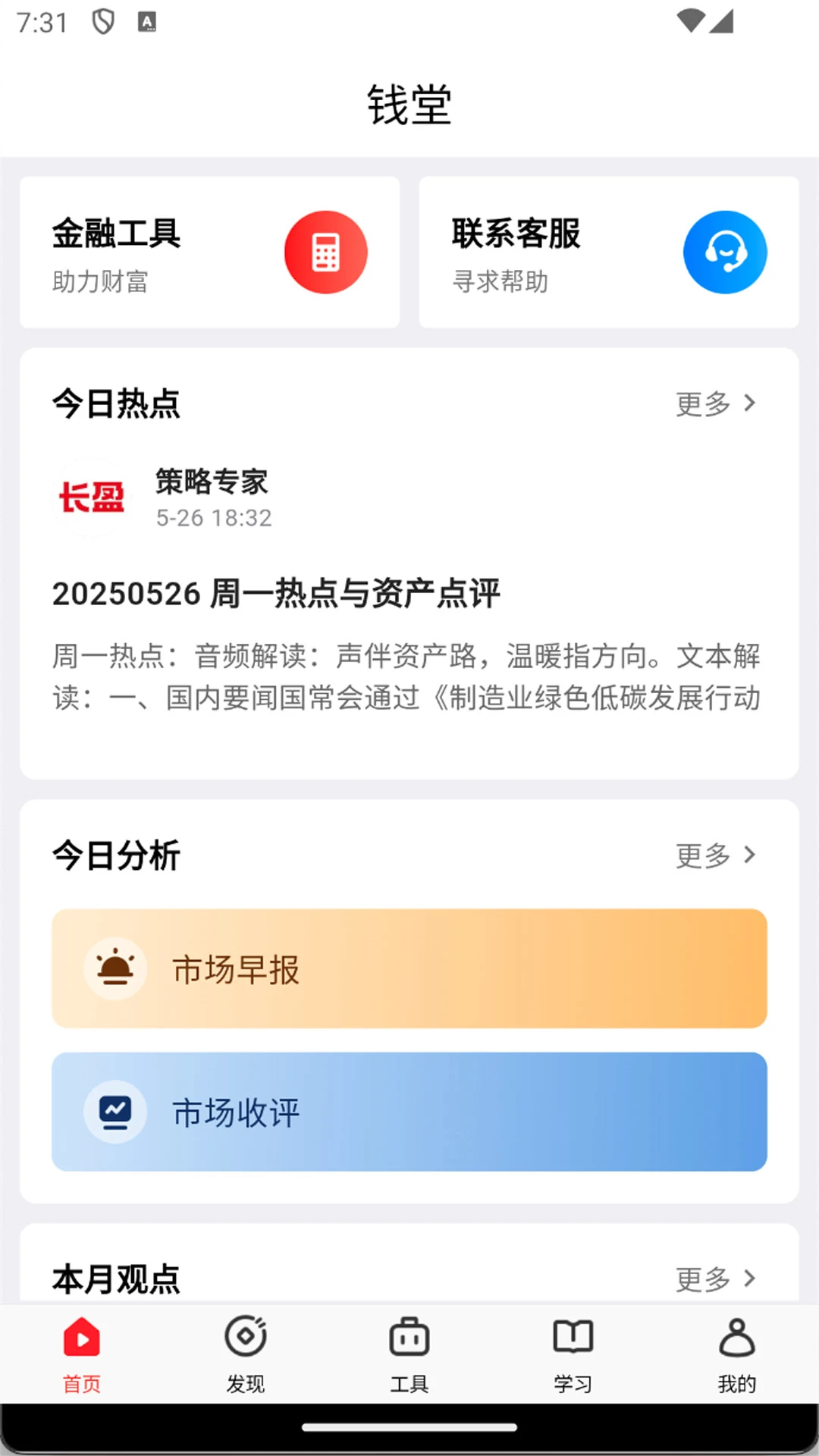
Task: Open article 20250526 周一热点与资产点评
Action: [277, 595]
